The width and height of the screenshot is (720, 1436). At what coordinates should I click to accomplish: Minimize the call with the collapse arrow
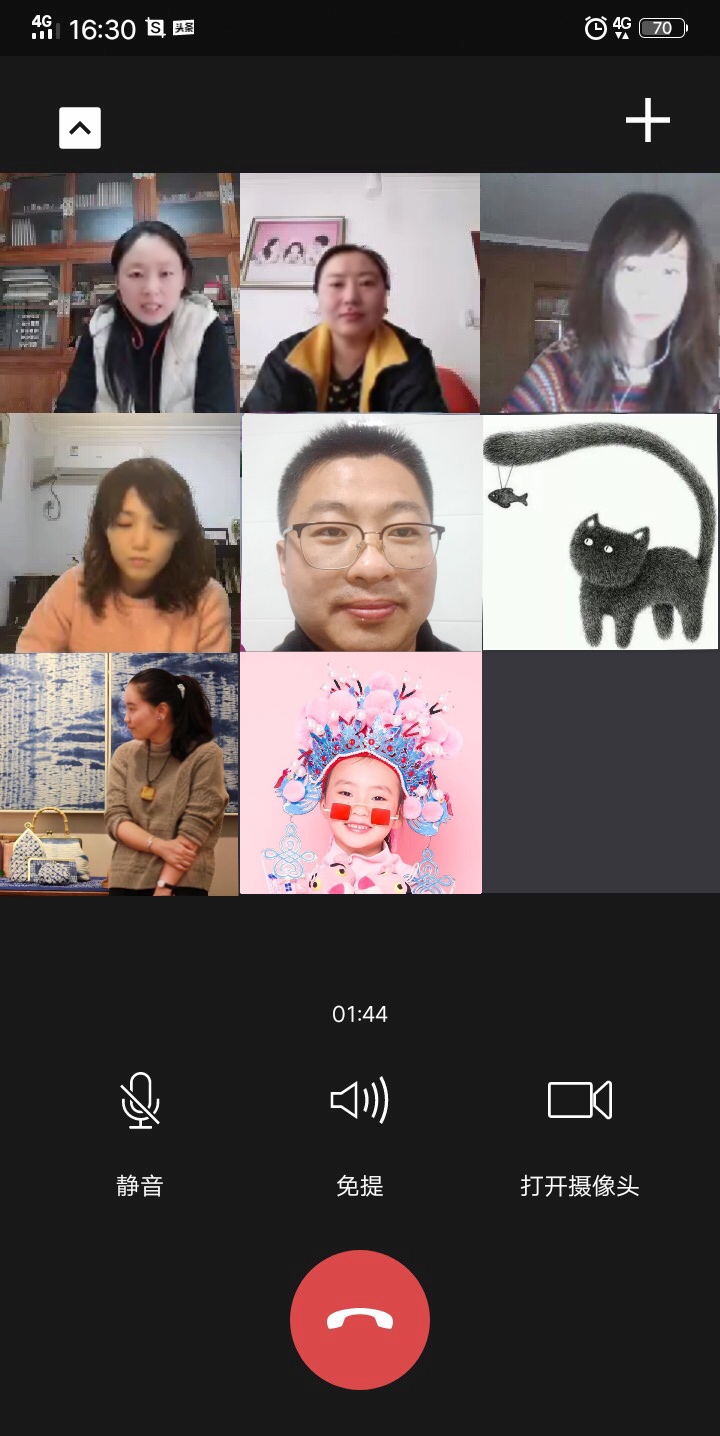tap(80, 127)
